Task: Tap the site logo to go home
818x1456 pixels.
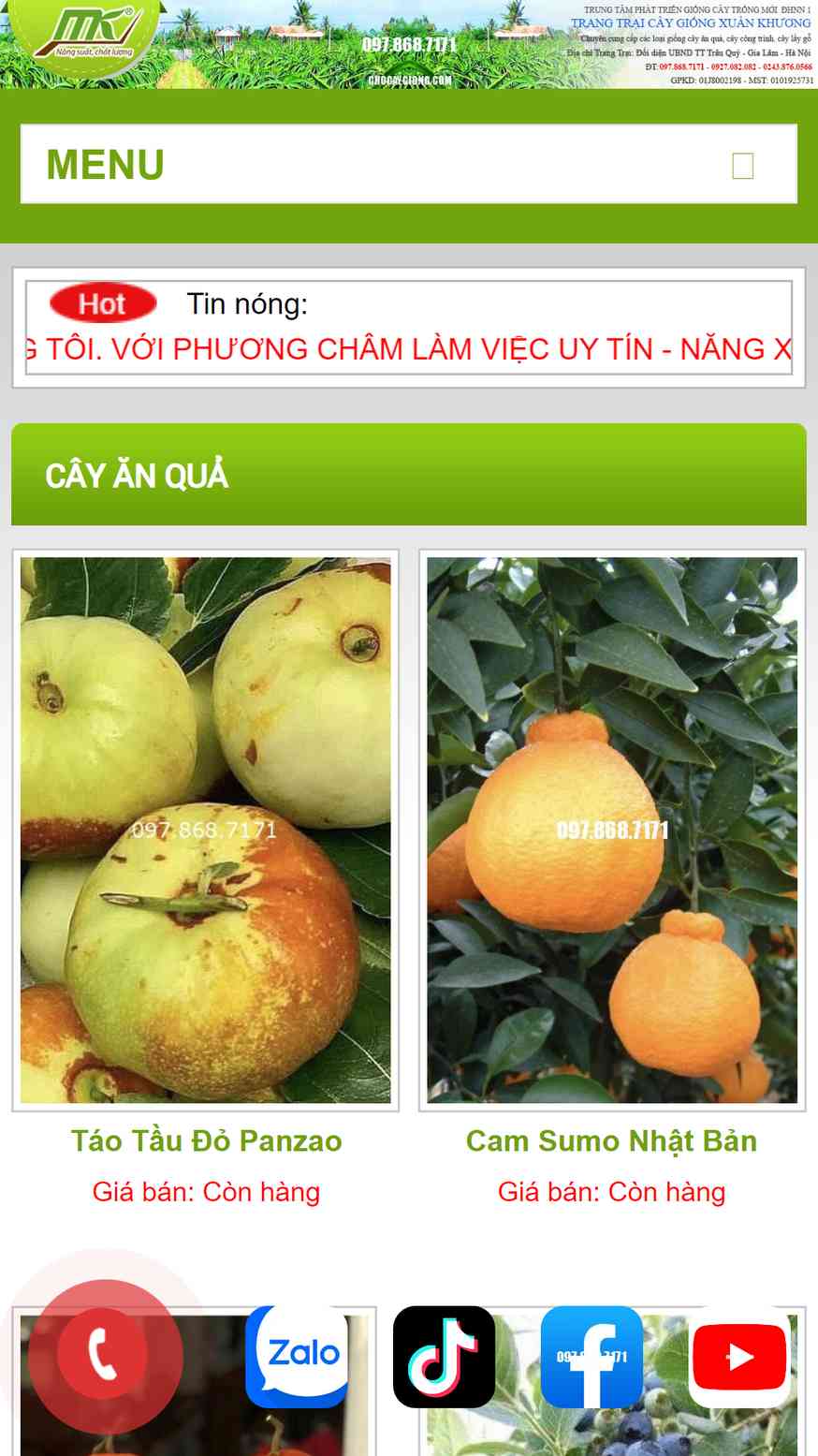Action: pyautogui.click(x=89, y=37)
